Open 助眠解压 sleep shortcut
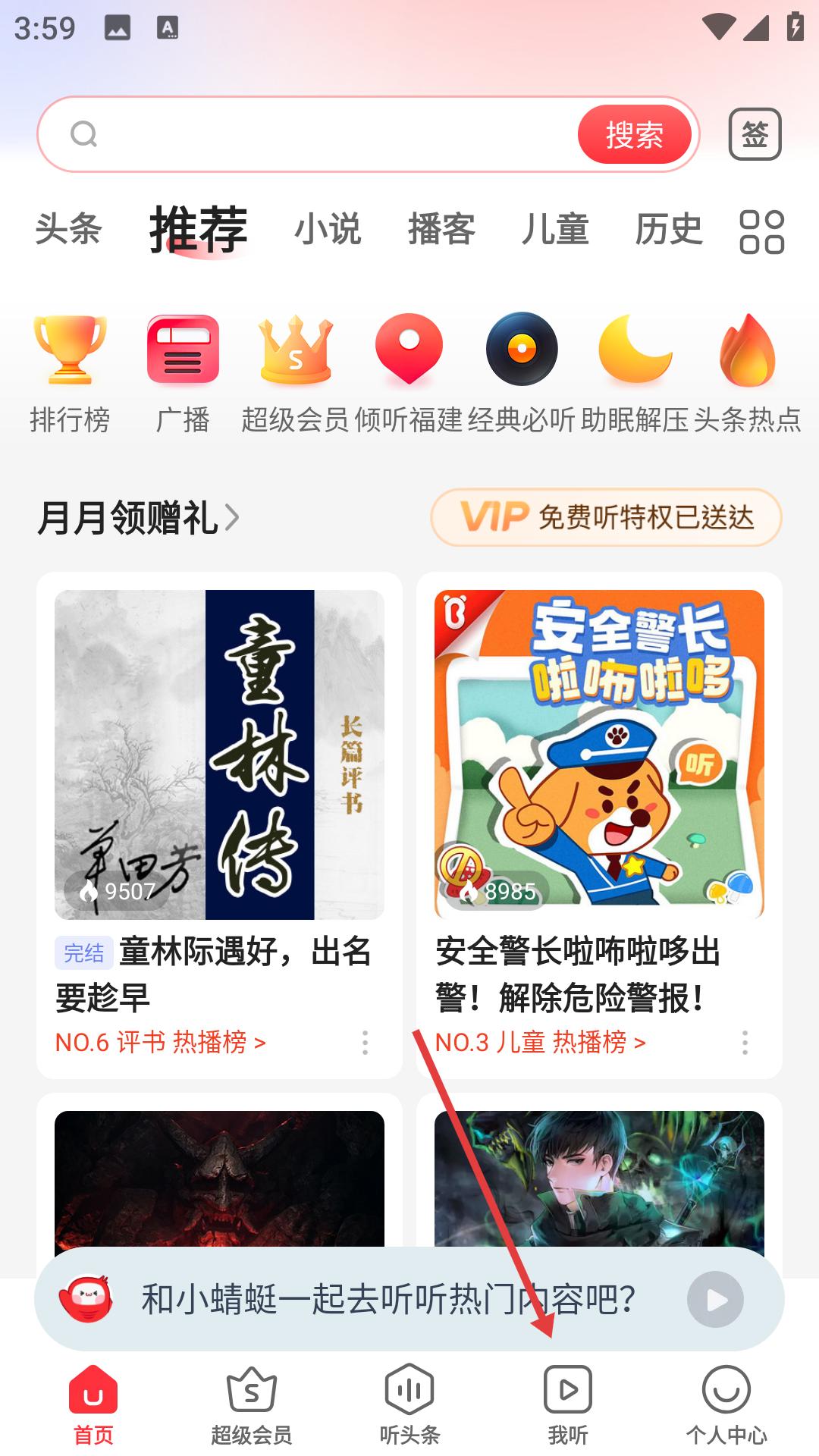The width and height of the screenshot is (819, 1456). click(635, 373)
